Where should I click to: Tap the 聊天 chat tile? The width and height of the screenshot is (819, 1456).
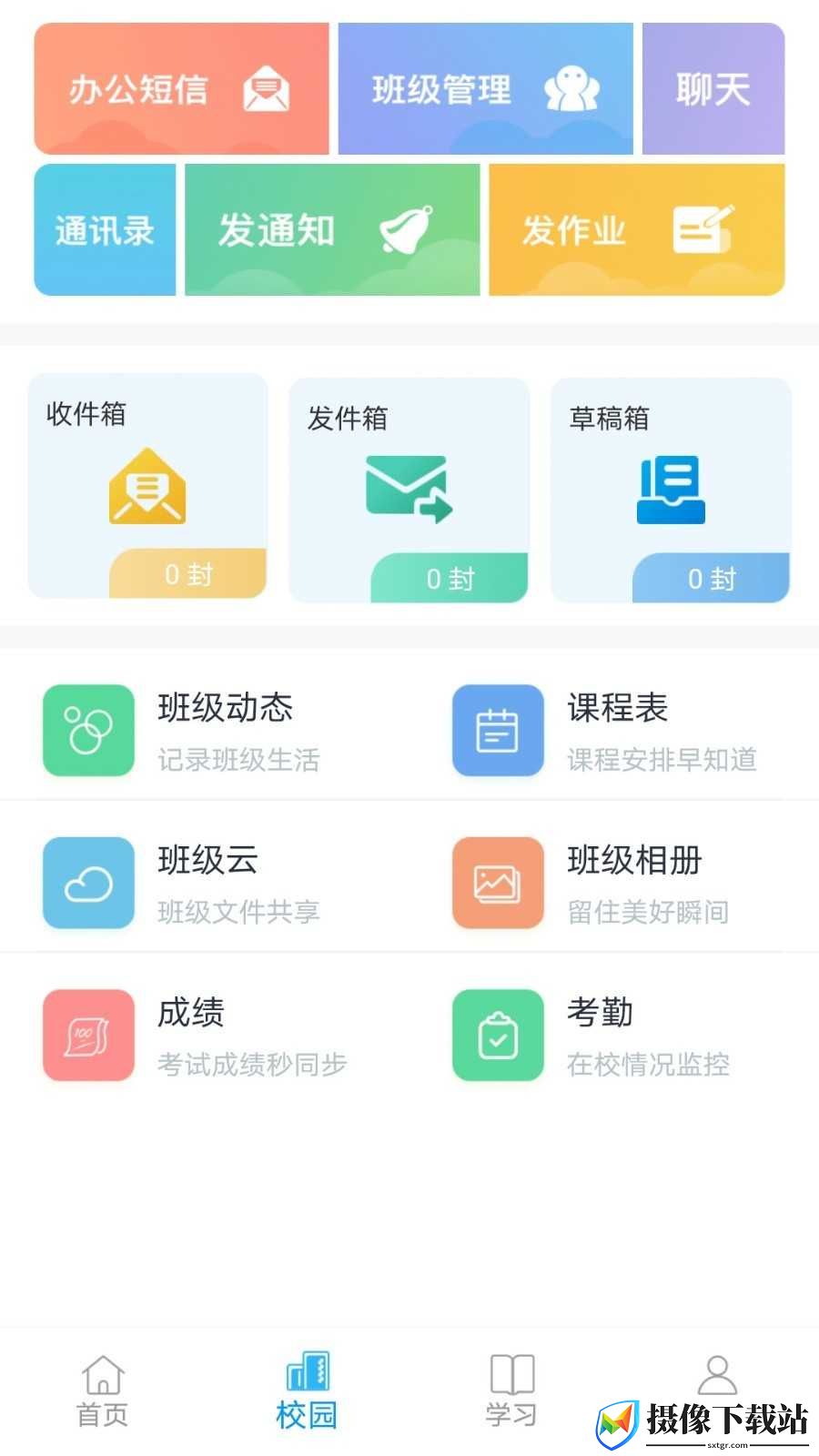[x=713, y=88]
